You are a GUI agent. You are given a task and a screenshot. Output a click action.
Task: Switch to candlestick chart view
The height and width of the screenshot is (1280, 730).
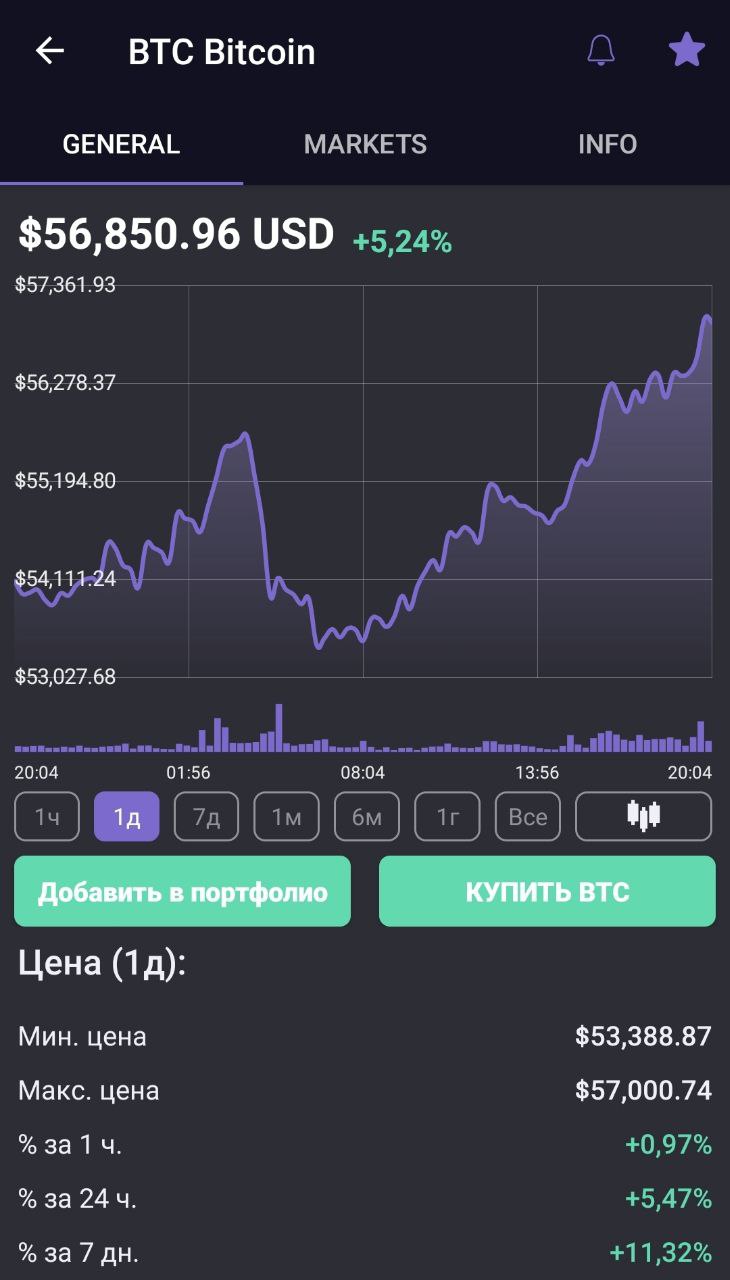coord(644,817)
